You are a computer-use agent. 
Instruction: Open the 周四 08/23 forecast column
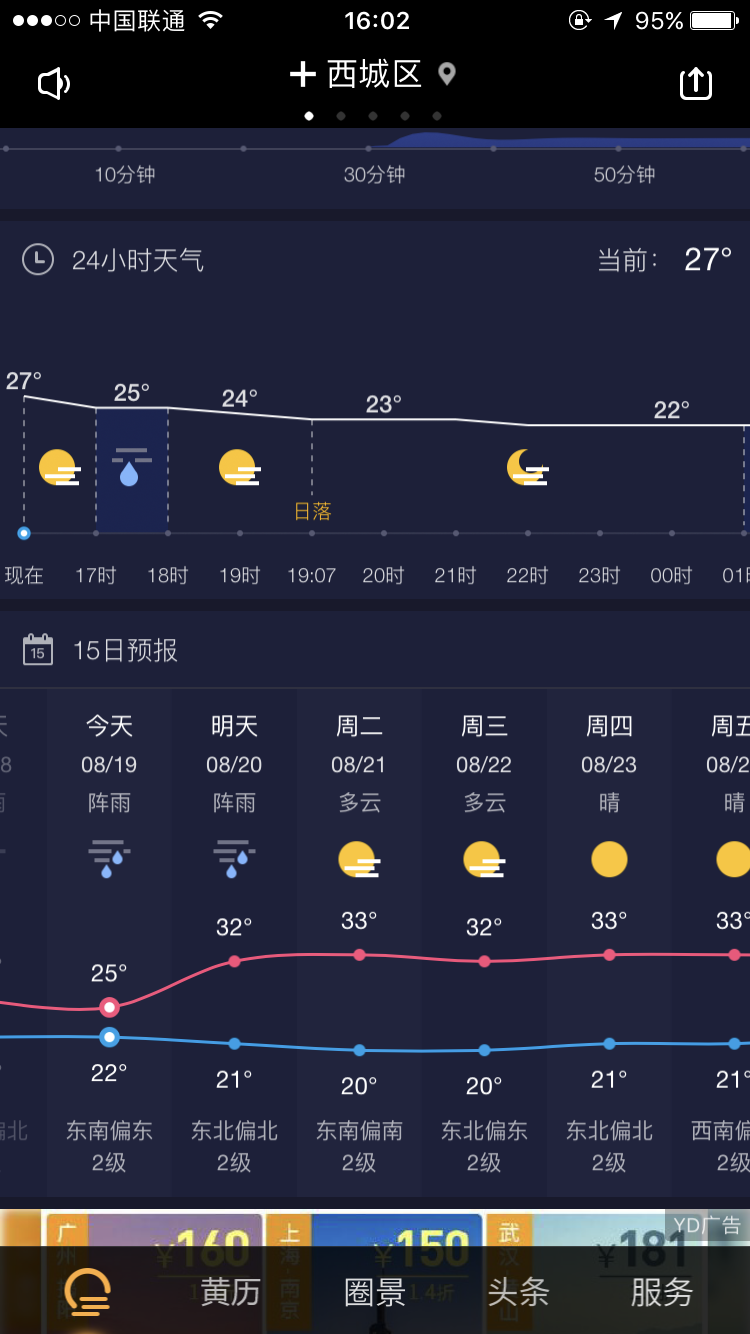[609, 940]
